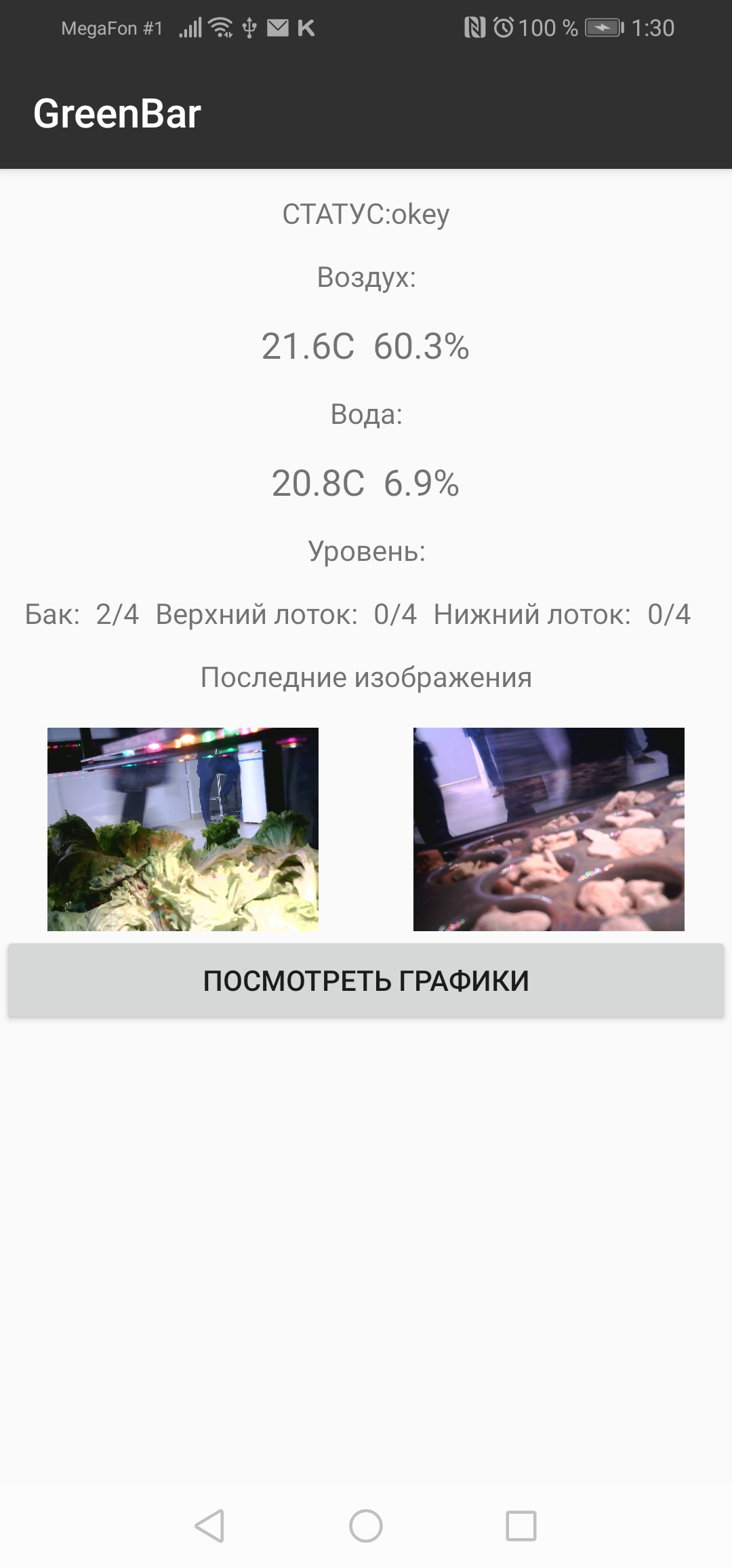Screen dimensions: 732x1568
Task: Tap the alarm clock status icon
Action: click(502, 27)
